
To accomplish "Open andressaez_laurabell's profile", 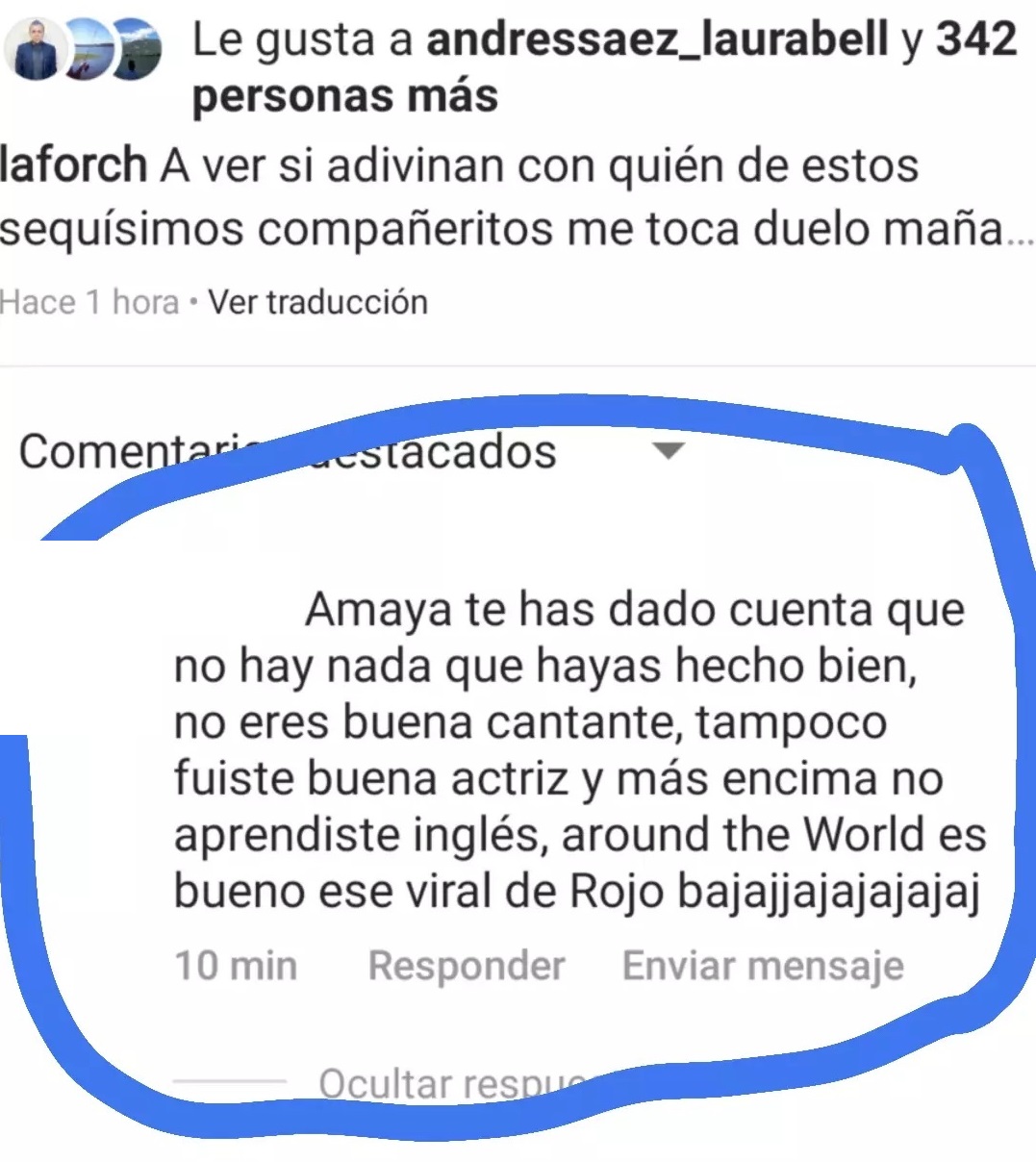I will [x=658, y=38].
